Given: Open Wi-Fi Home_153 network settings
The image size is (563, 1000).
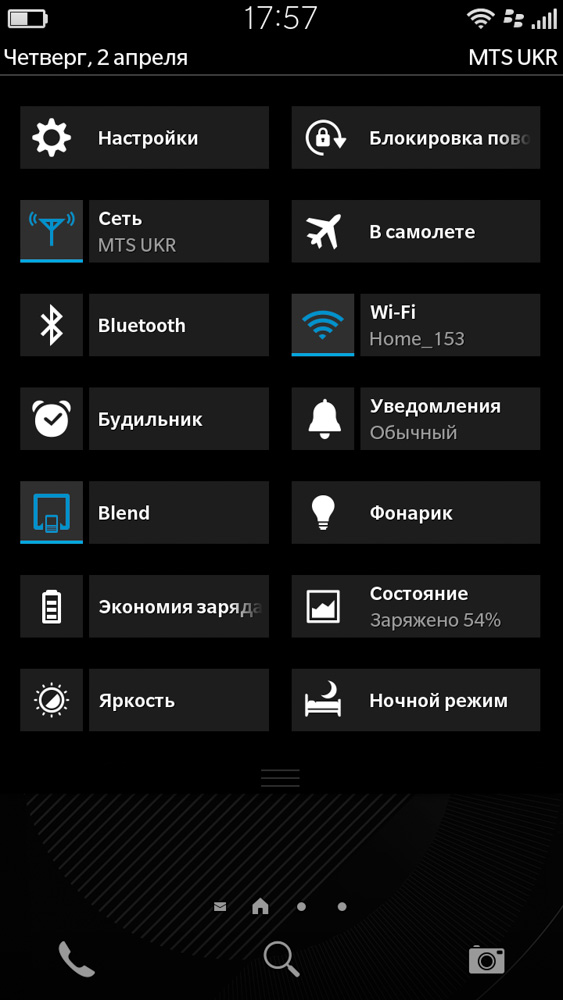Looking at the screenshot, I should coord(450,325).
